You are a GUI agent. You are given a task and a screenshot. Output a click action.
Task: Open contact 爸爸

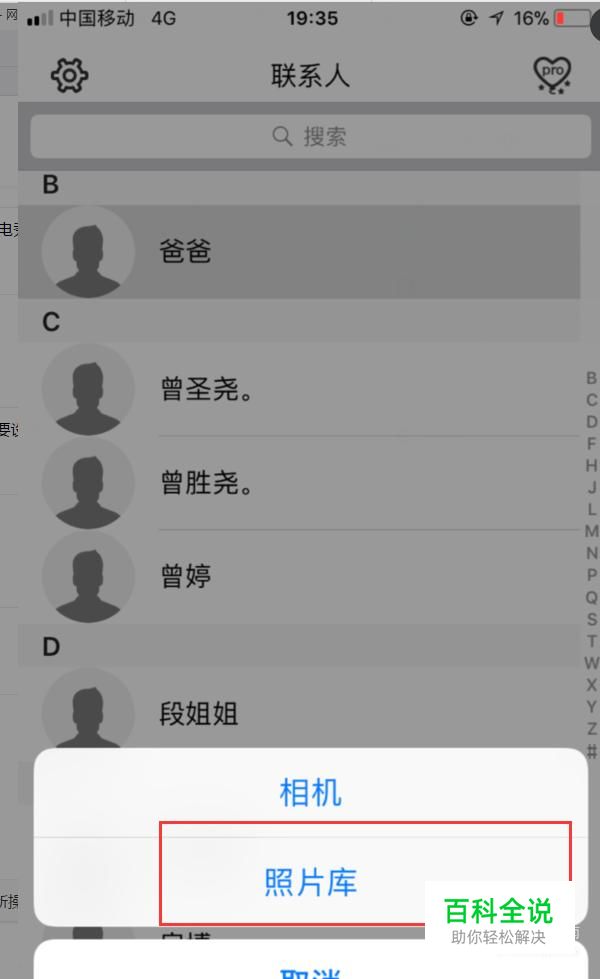point(299,252)
